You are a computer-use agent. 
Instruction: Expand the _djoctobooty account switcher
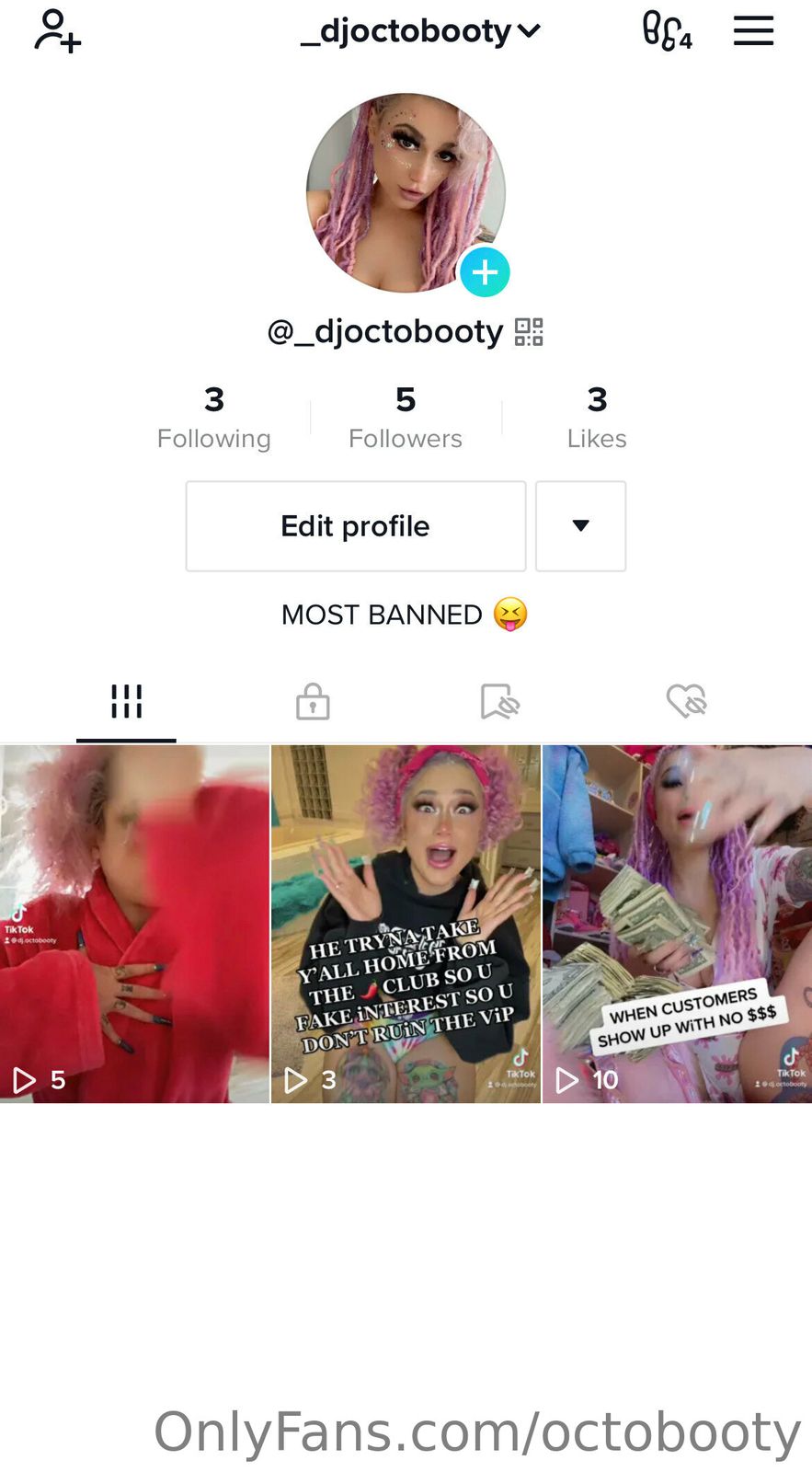coord(421,31)
